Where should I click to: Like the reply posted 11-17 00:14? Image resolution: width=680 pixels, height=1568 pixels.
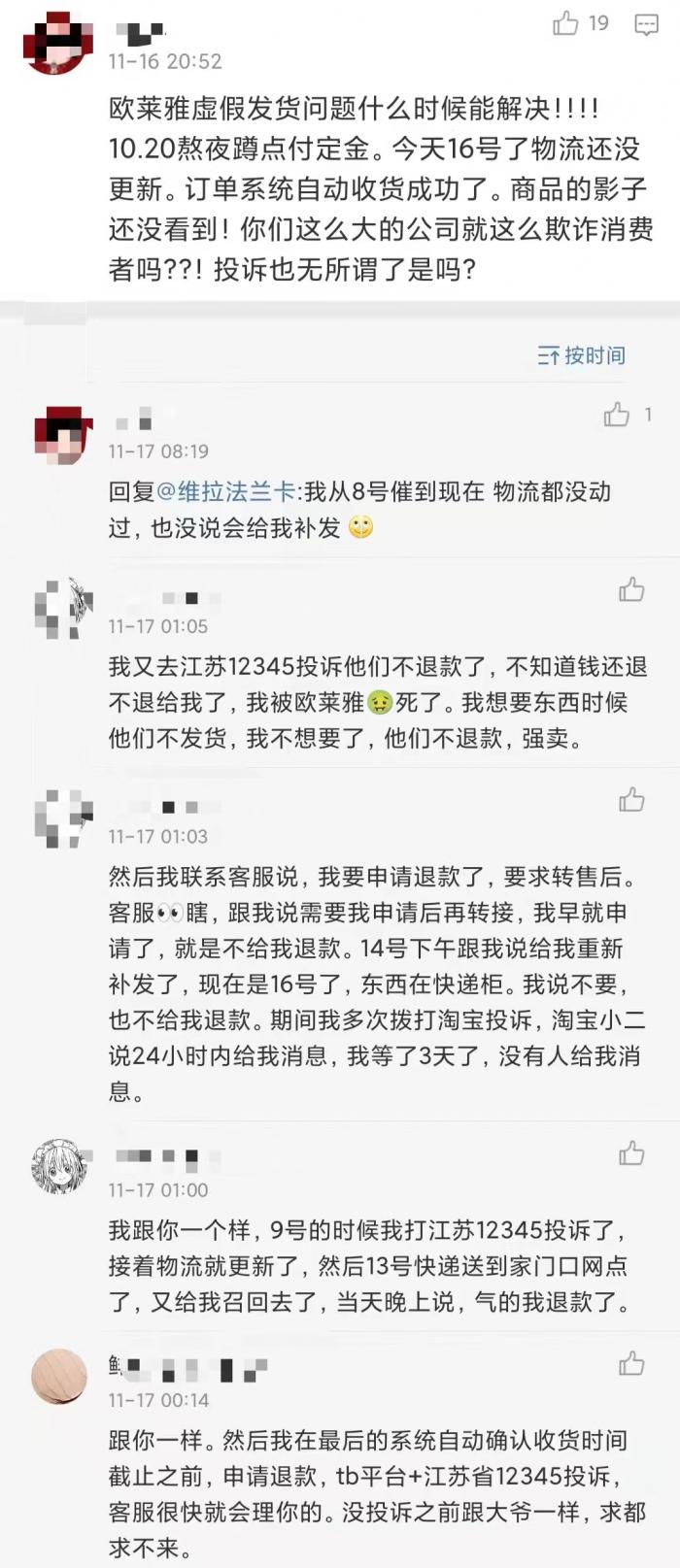[631, 1363]
